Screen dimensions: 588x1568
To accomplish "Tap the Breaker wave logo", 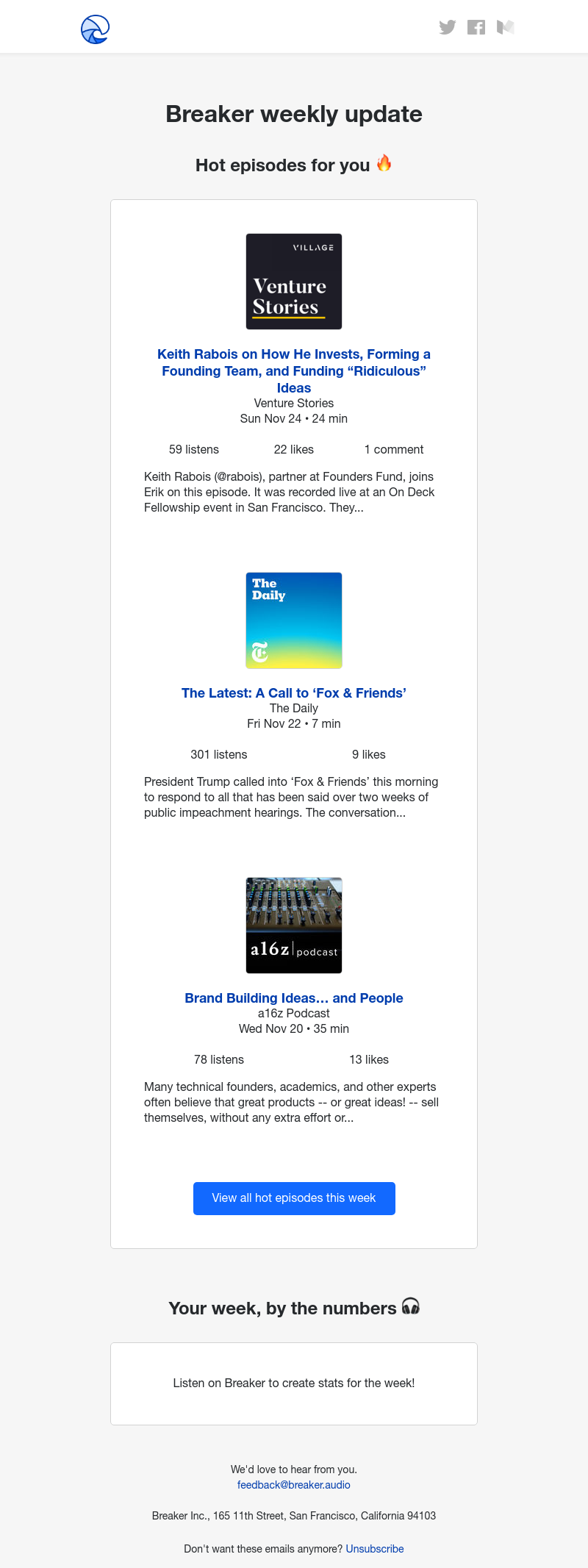I will tap(95, 29).
